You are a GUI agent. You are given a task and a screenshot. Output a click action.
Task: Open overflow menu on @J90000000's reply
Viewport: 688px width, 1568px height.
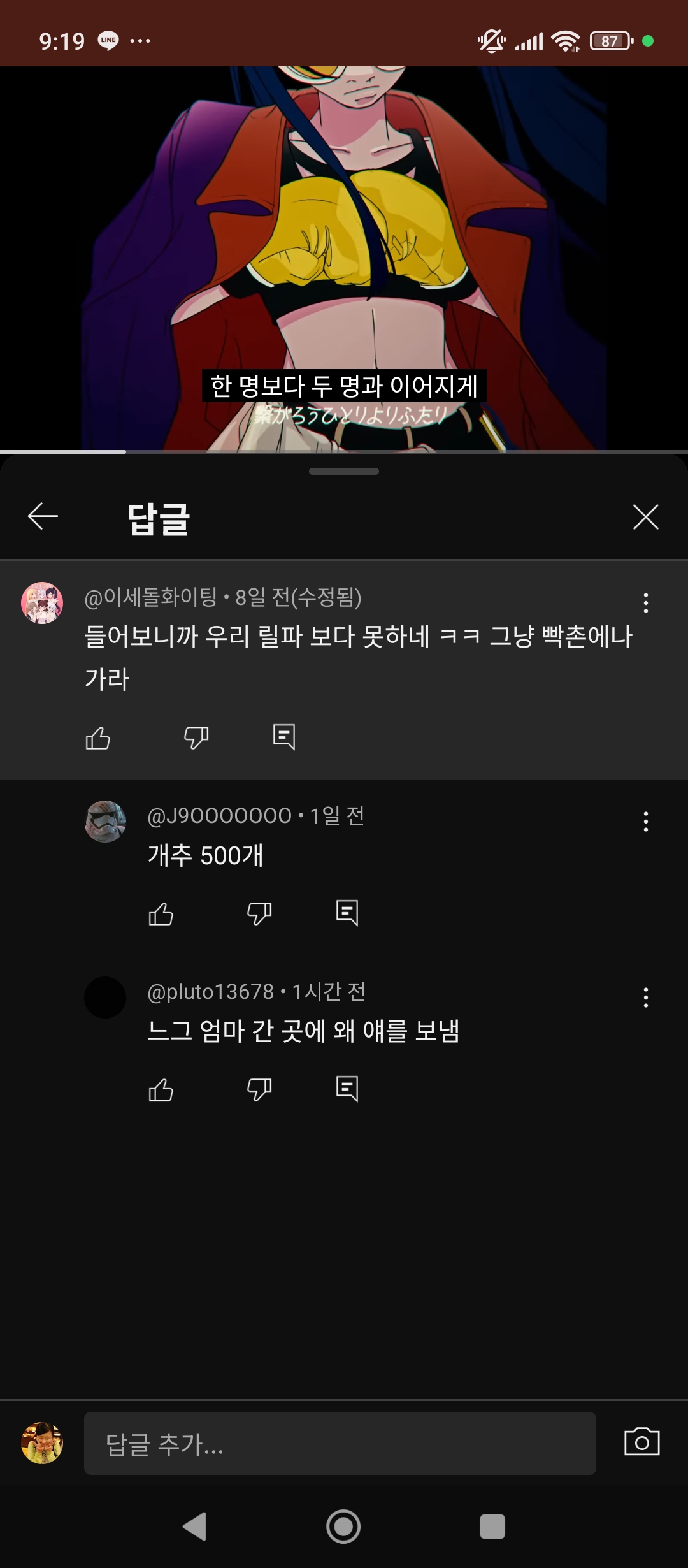point(646,822)
